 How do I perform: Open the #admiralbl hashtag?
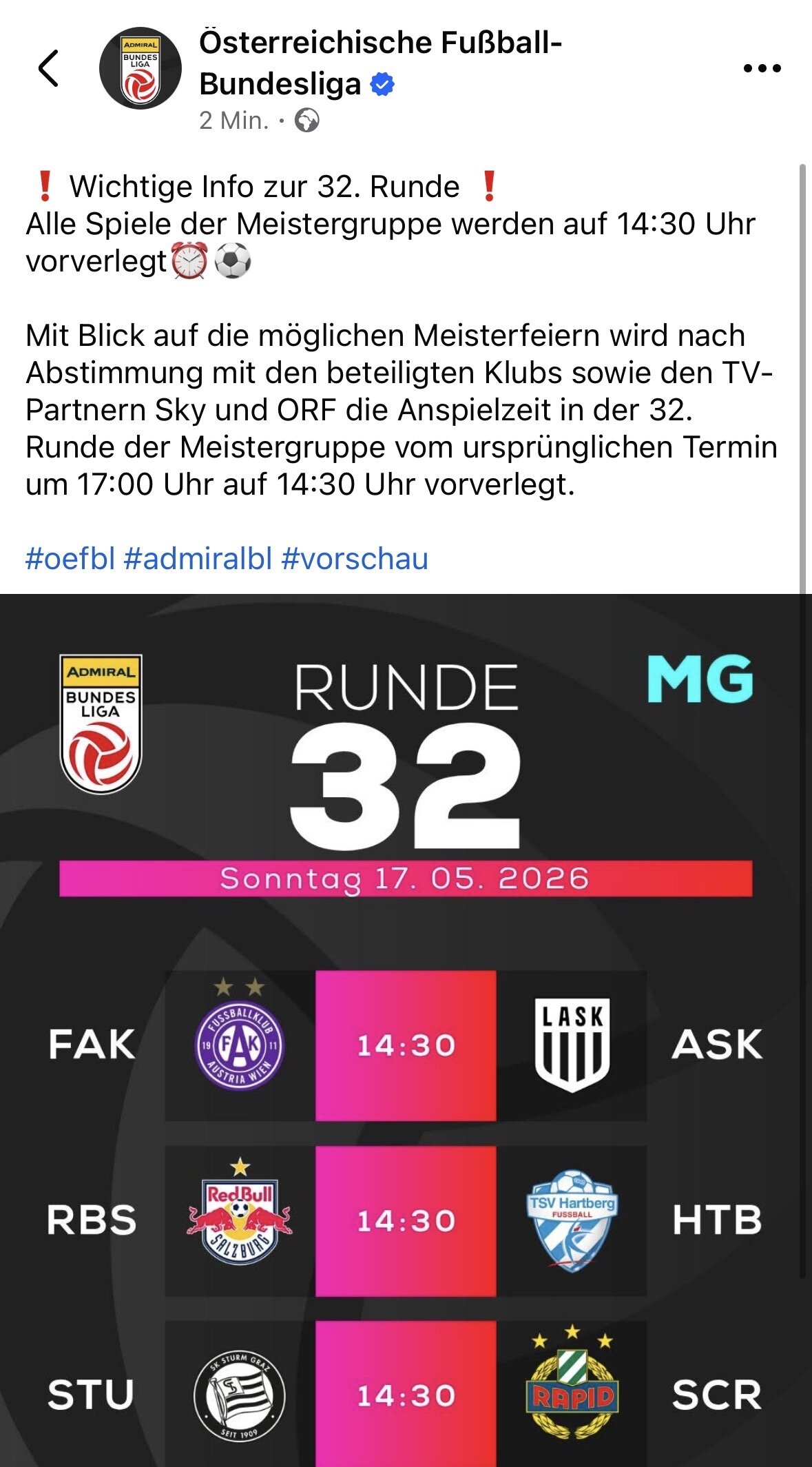[198, 559]
